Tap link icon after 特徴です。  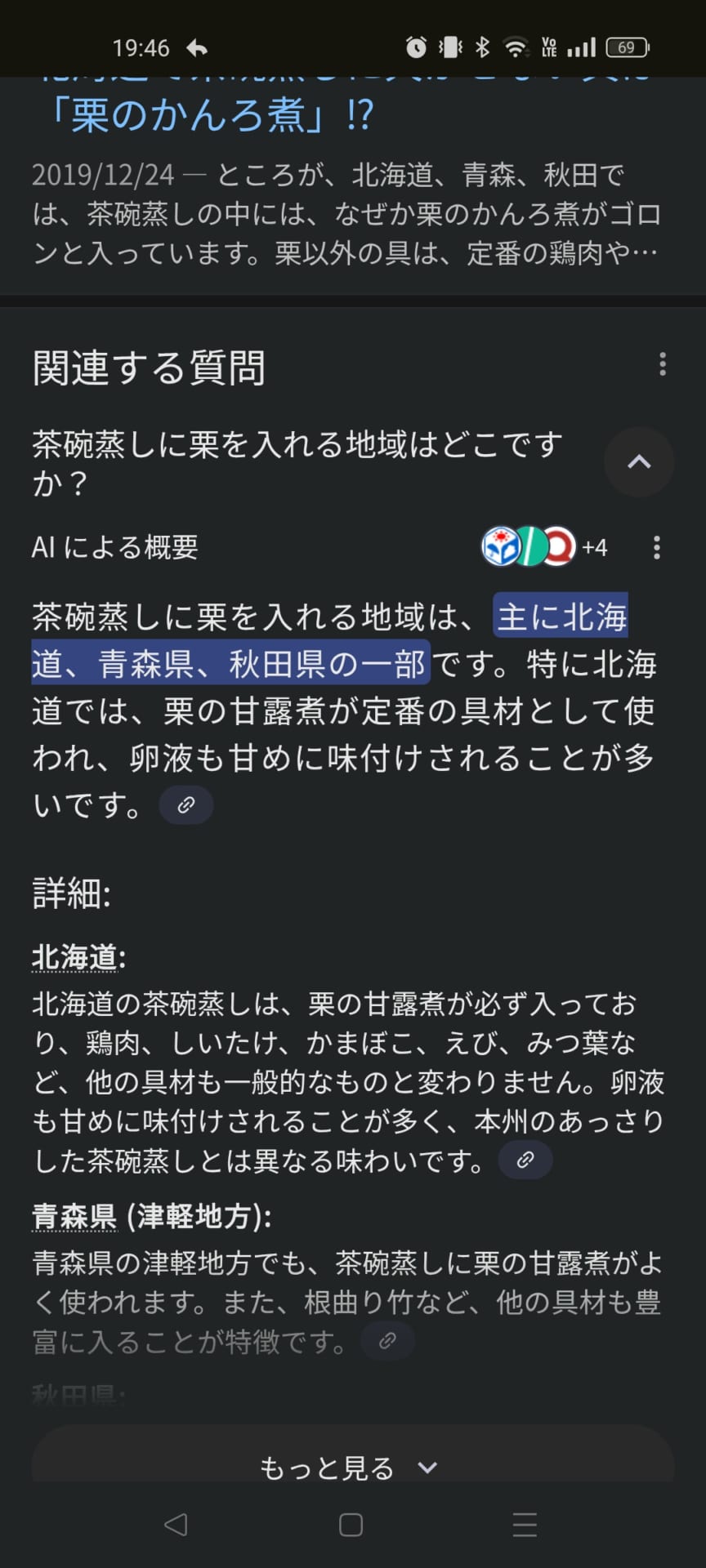(388, 1340)
